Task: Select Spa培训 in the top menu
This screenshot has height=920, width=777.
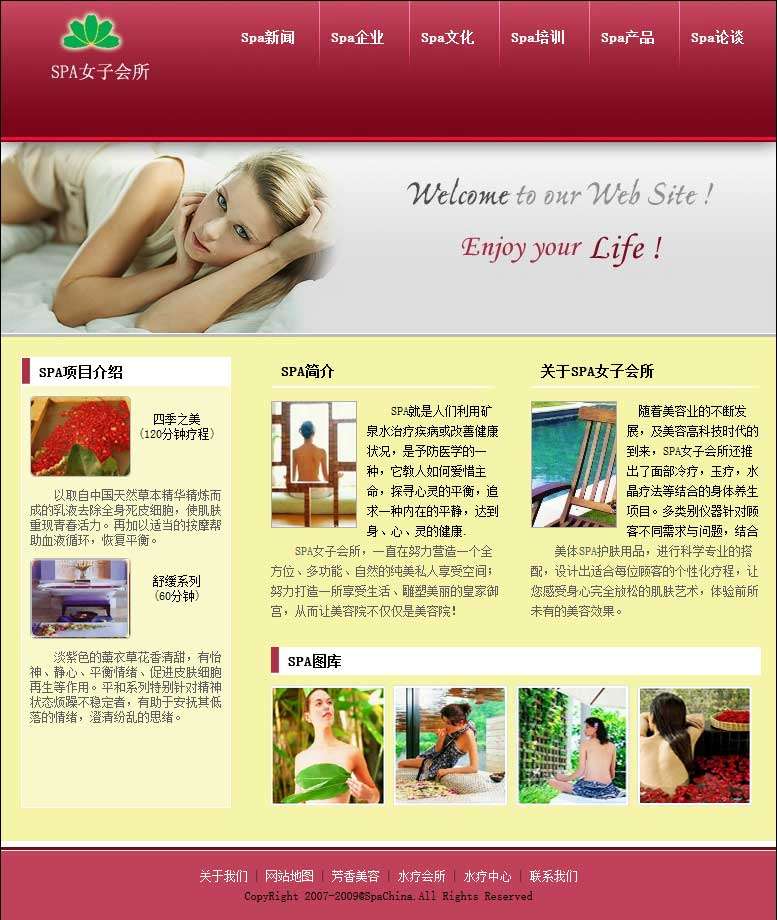Action: click(537, 38)
